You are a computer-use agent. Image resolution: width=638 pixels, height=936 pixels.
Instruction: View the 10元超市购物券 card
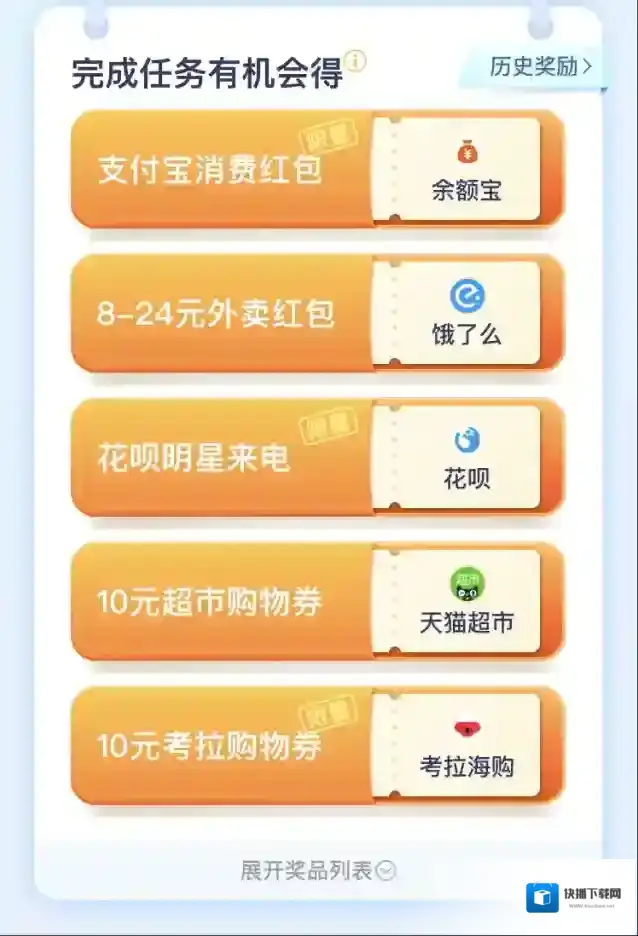click(316, 602)
